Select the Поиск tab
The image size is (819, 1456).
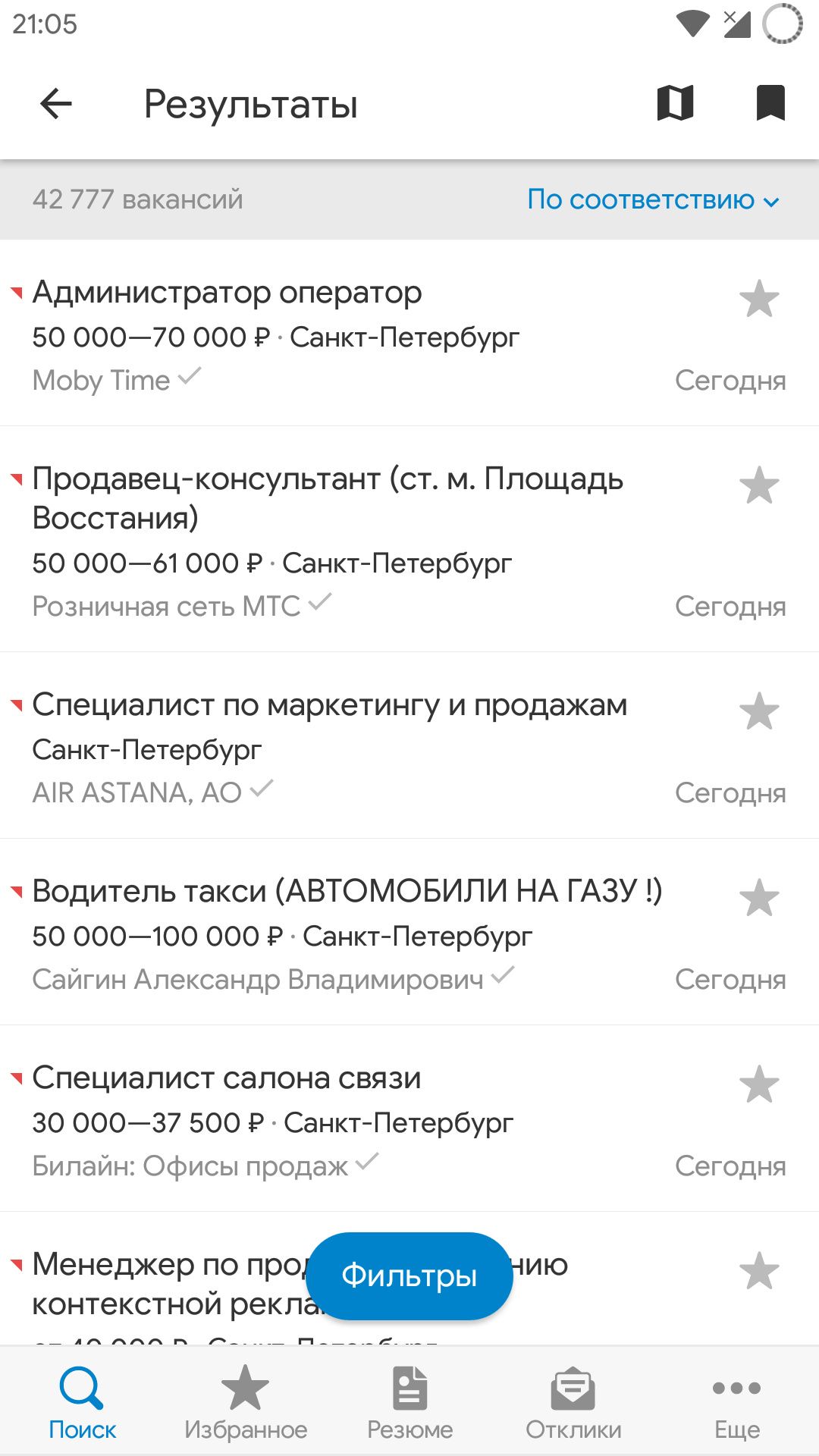point(82,1403)
